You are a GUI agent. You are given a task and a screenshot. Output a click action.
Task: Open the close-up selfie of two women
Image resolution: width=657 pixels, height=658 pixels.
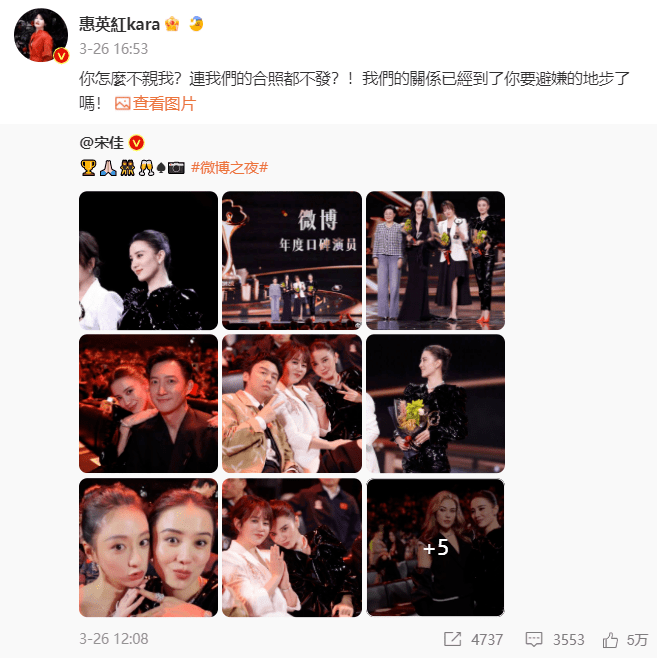(x=148, y=547)
